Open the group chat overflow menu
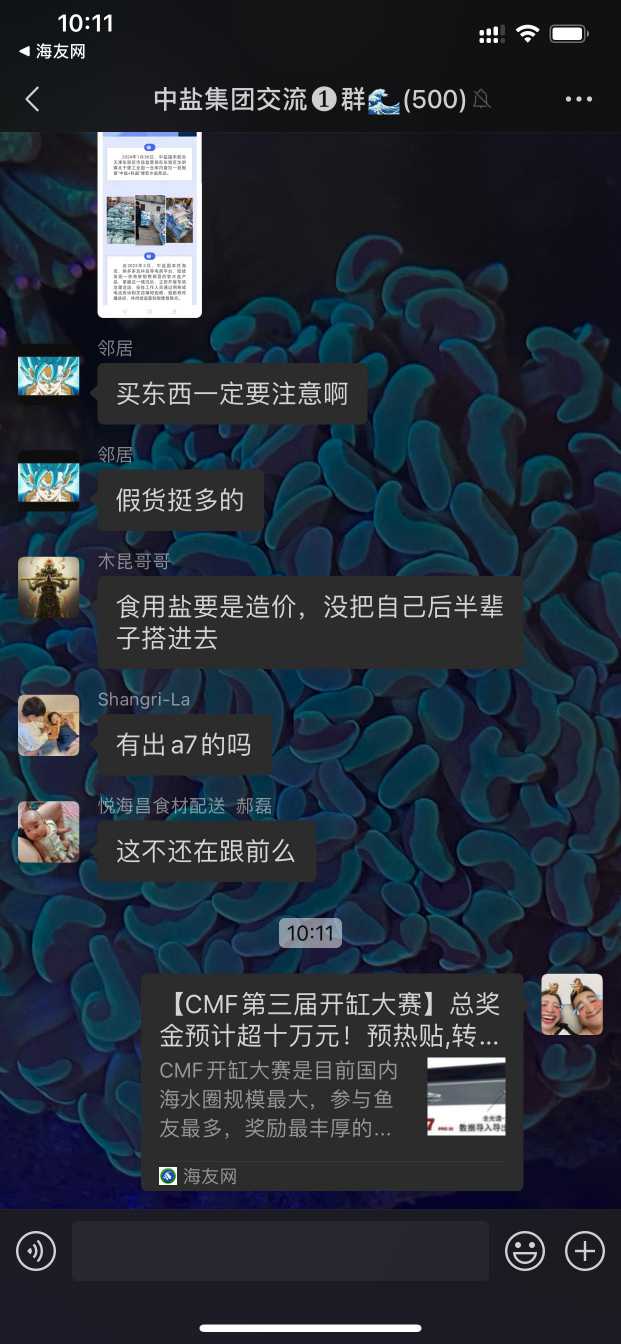The width and height of the screenshot is (621, 1344). [x=579, y=99]
